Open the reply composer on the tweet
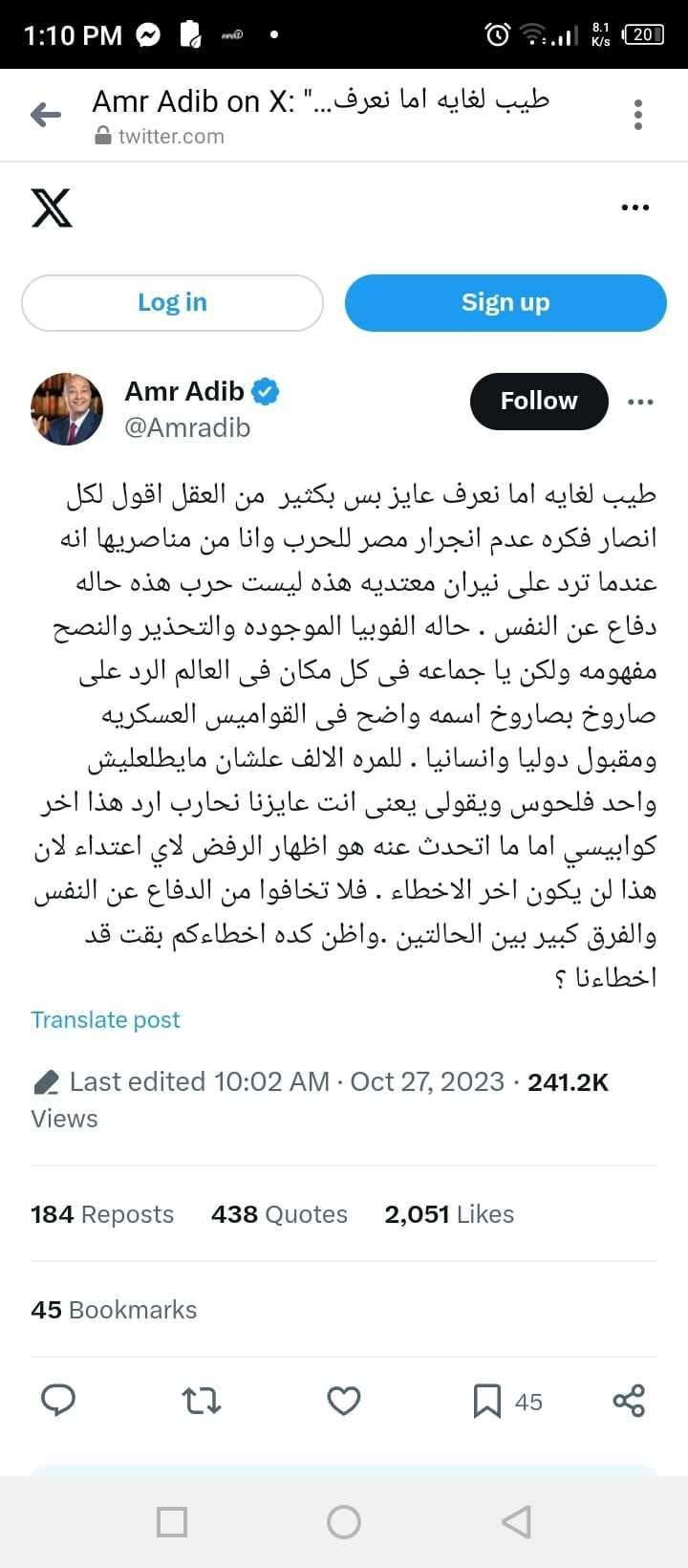 tap(58, 1401)
